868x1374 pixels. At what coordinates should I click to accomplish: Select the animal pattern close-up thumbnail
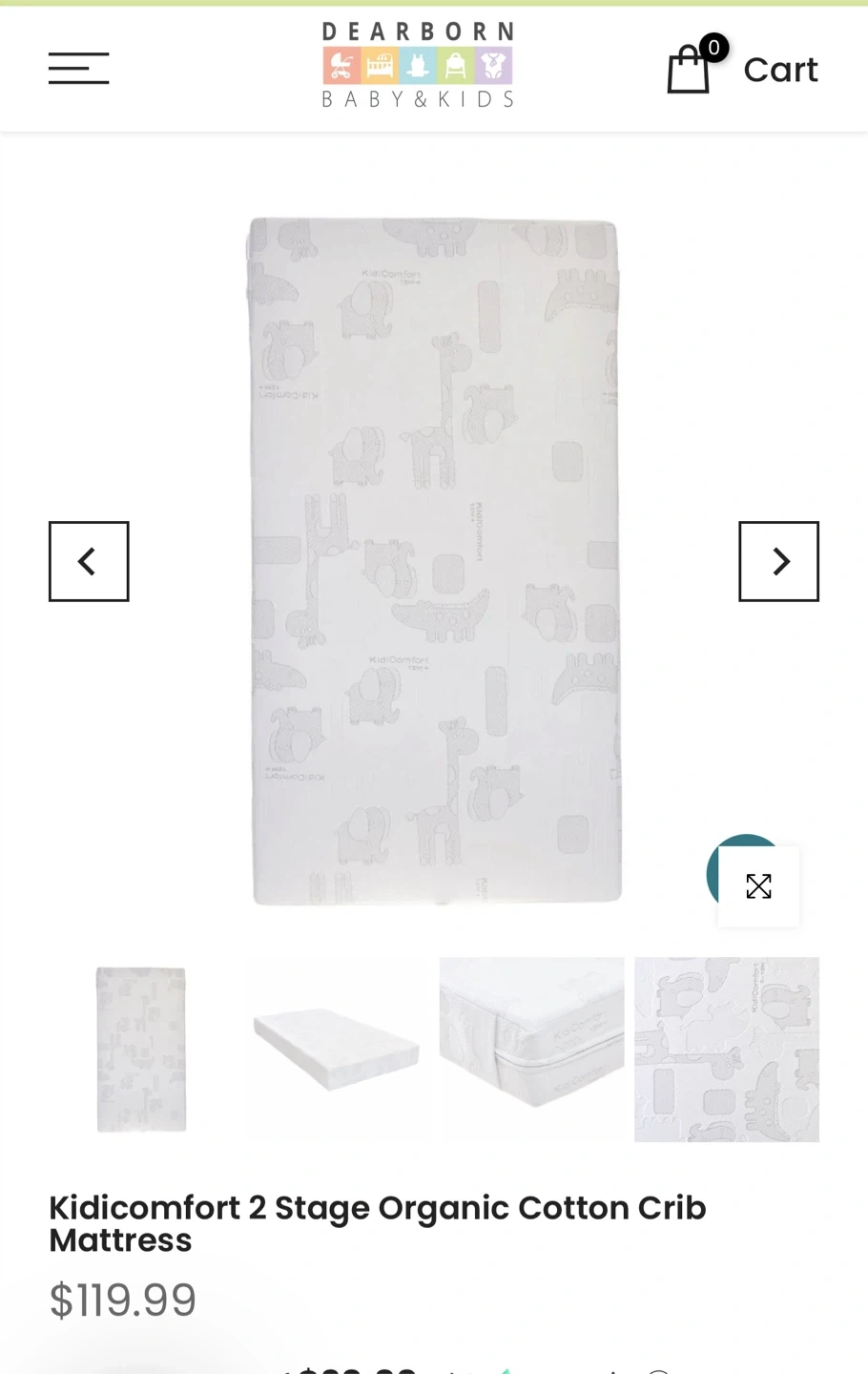[726, 1050]
